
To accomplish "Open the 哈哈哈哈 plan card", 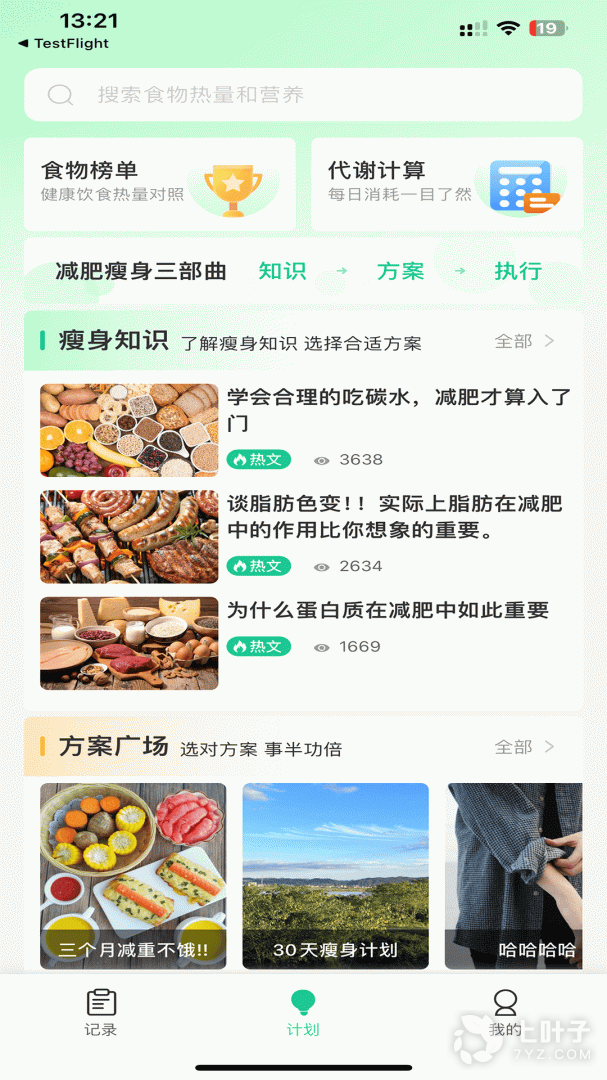I will (514, 876).
